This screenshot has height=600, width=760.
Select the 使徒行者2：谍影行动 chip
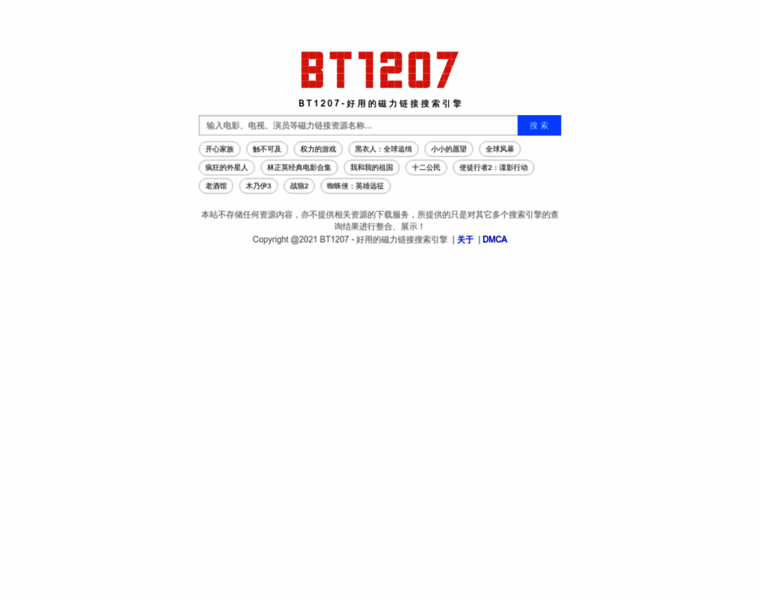tap(494, 168)
